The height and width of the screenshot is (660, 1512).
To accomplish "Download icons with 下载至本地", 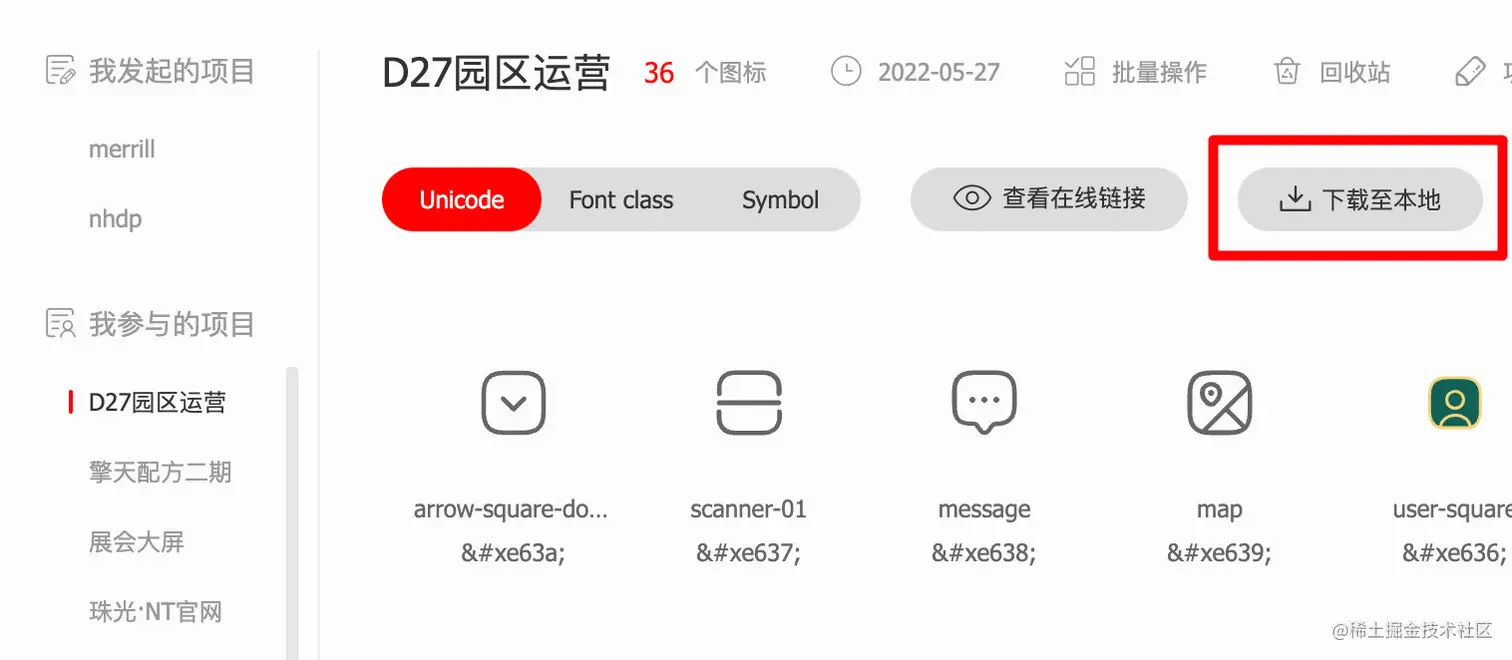I will point(1360,200).
